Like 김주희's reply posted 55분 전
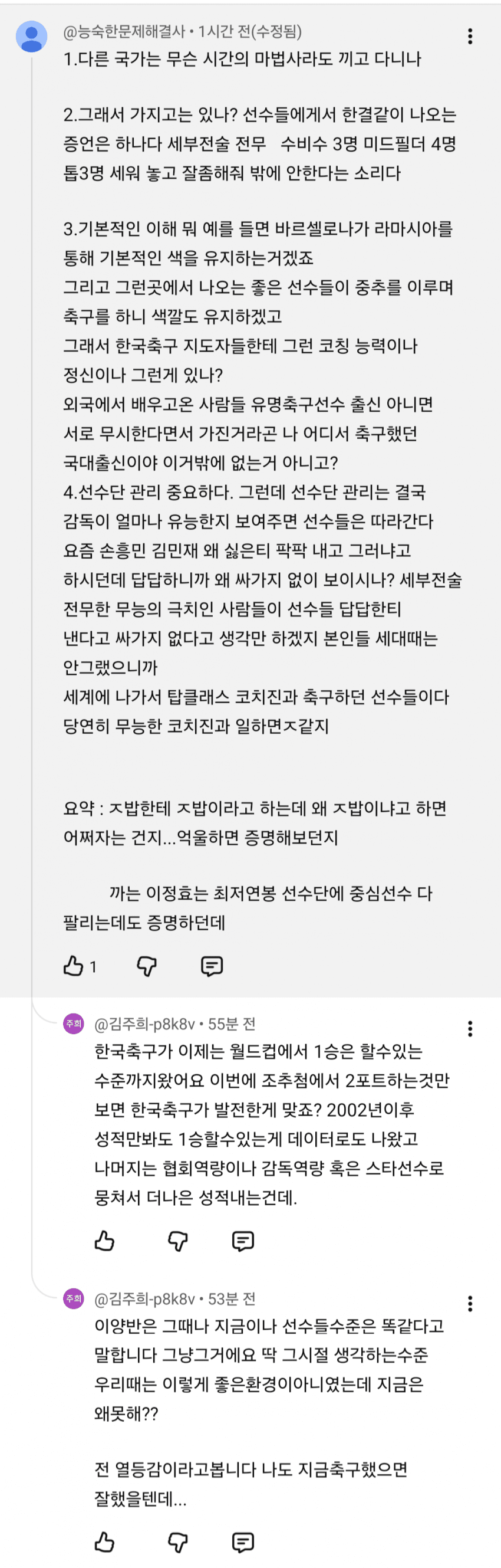This screenshot has width=501, height=1568. pyautogui.click(x=104, y=1241)
